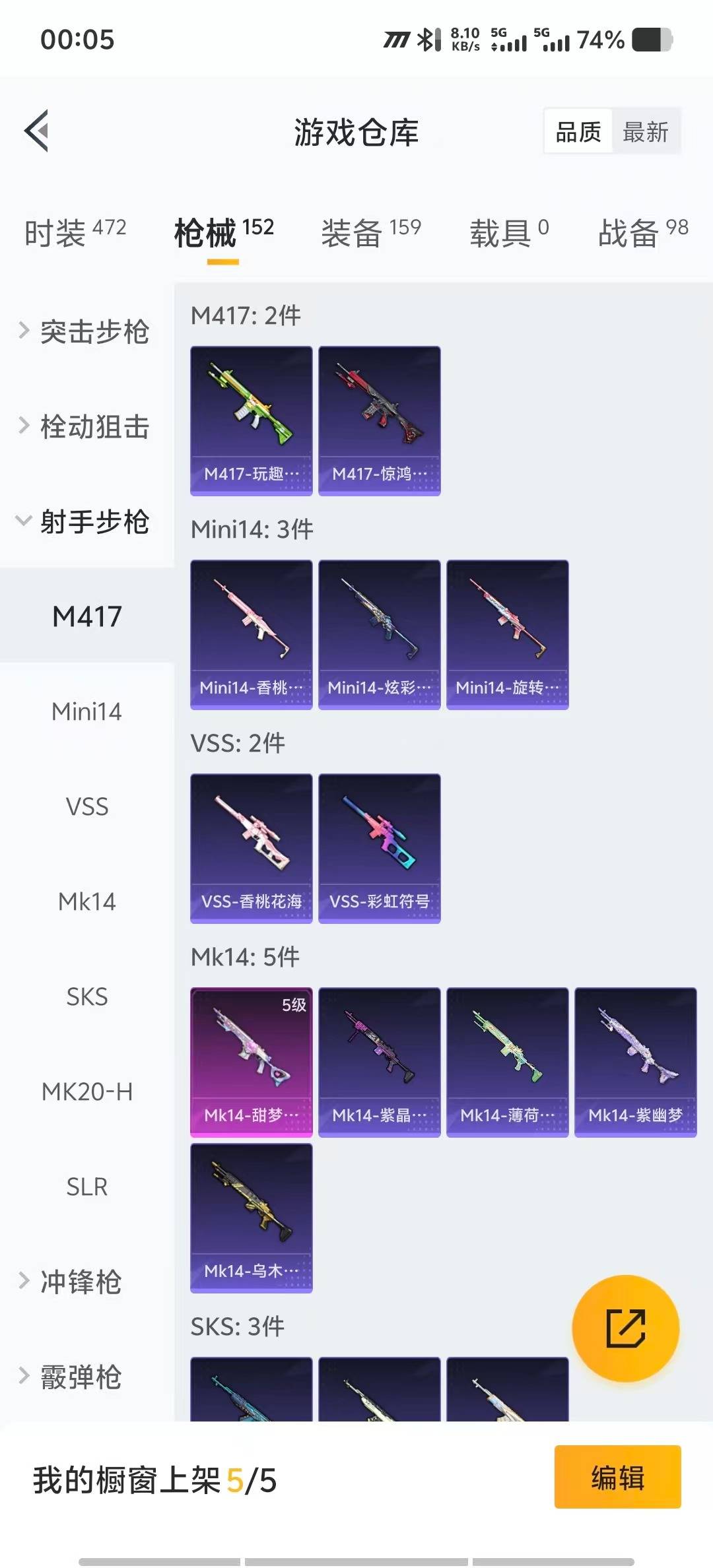Tap 编辑 to edit showcase
Screen dimensions: 713x1568
point(617,1477)
